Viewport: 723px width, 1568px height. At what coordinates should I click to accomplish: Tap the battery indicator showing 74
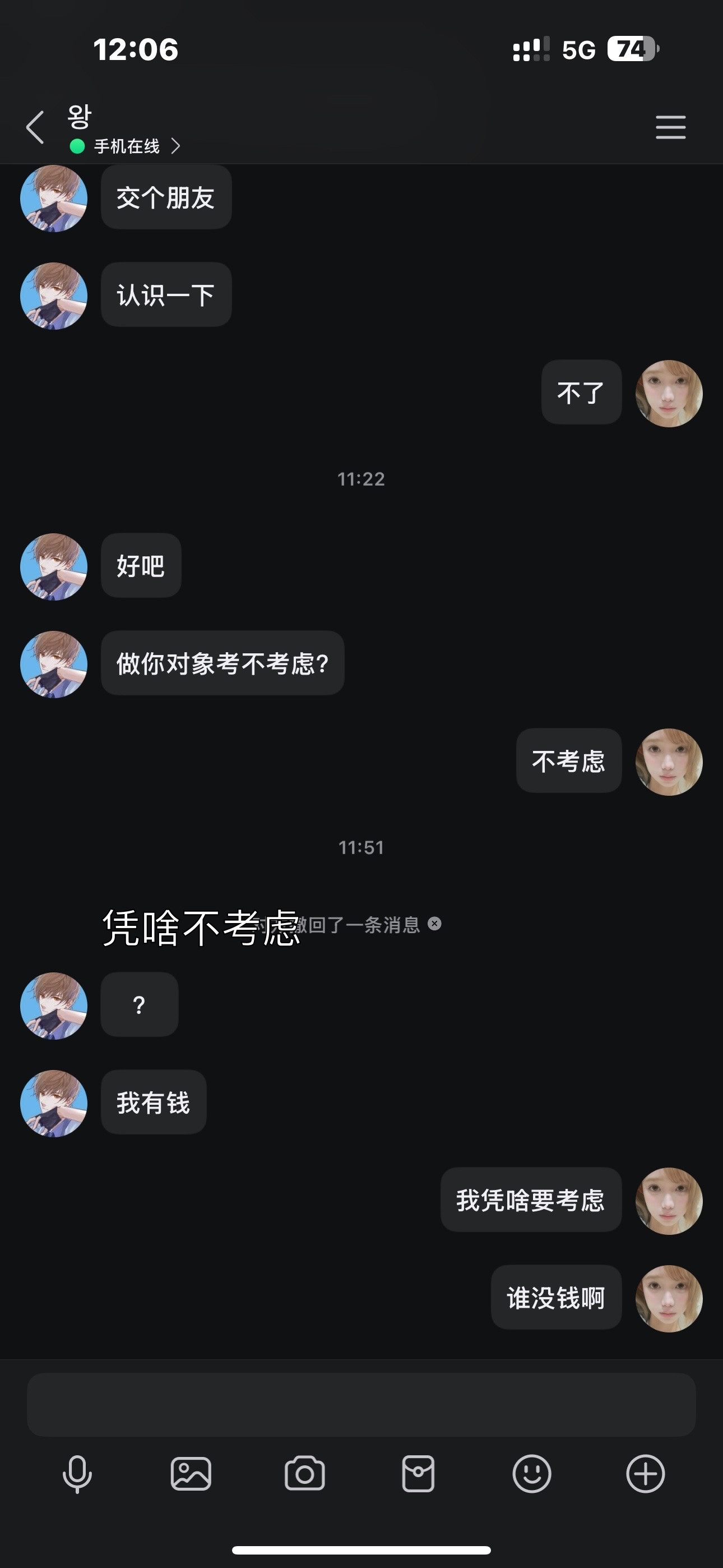click(x=631, y=49)
